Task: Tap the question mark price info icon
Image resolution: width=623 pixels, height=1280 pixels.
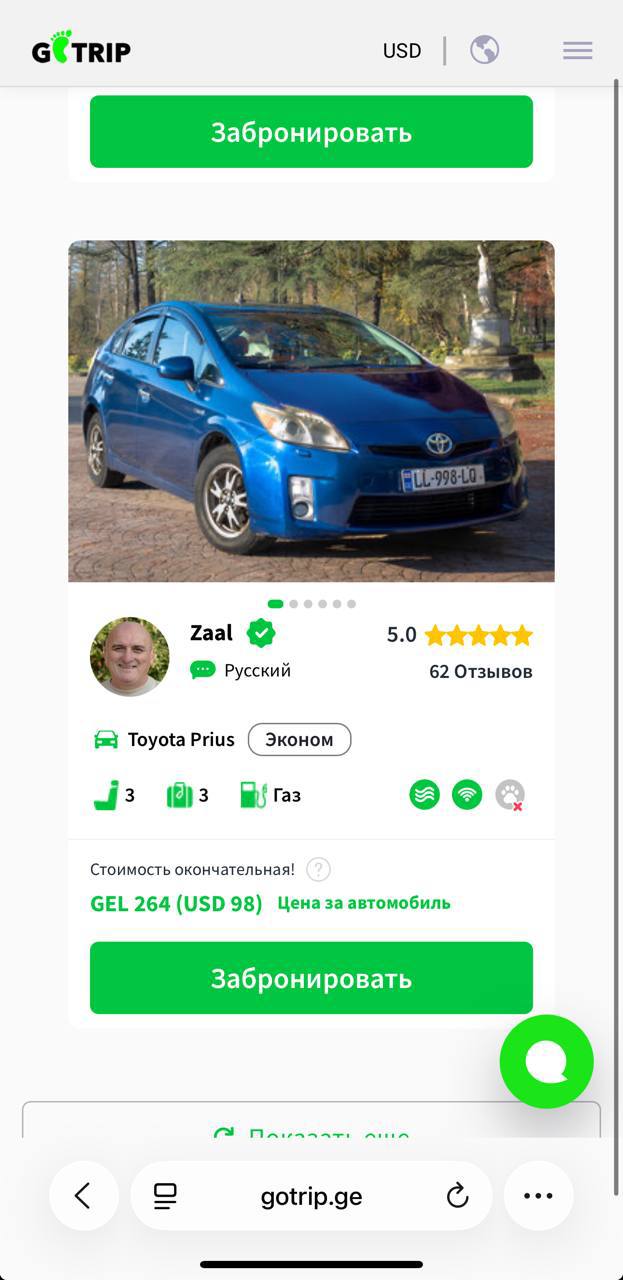Action: tap(318, 869)
